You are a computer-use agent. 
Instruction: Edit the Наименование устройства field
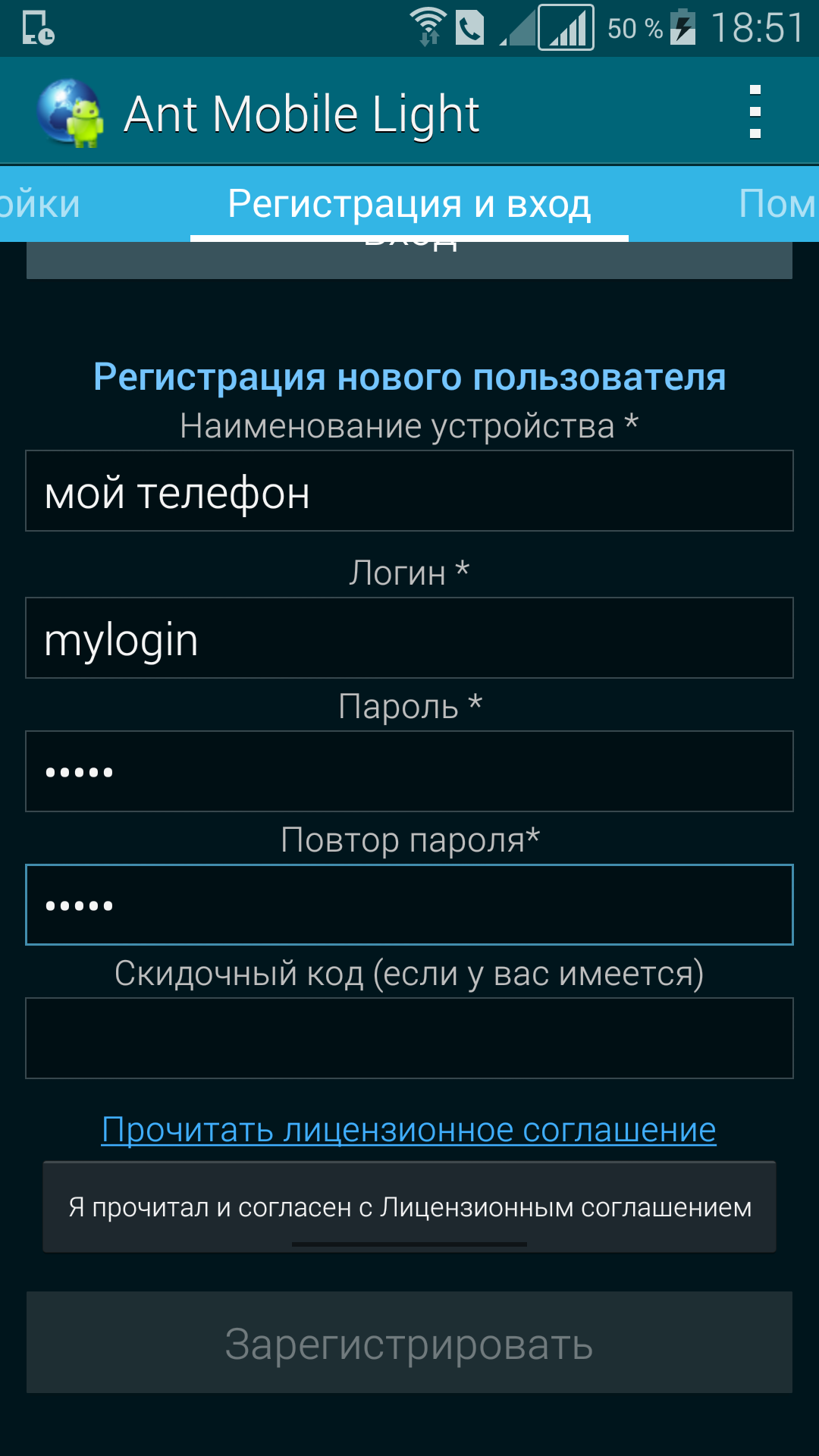pos(409,491)
